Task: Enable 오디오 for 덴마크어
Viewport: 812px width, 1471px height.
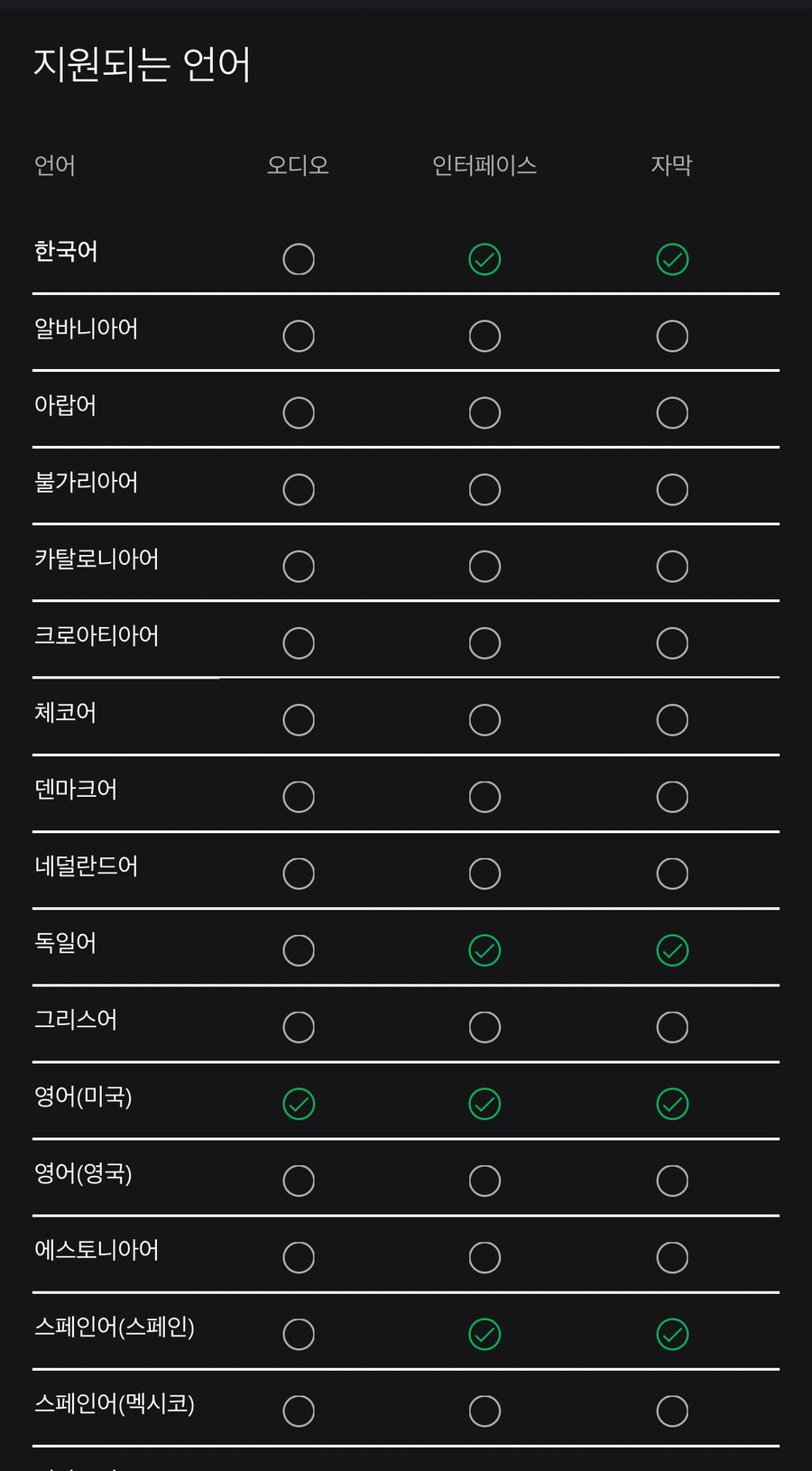Action: 299,796
